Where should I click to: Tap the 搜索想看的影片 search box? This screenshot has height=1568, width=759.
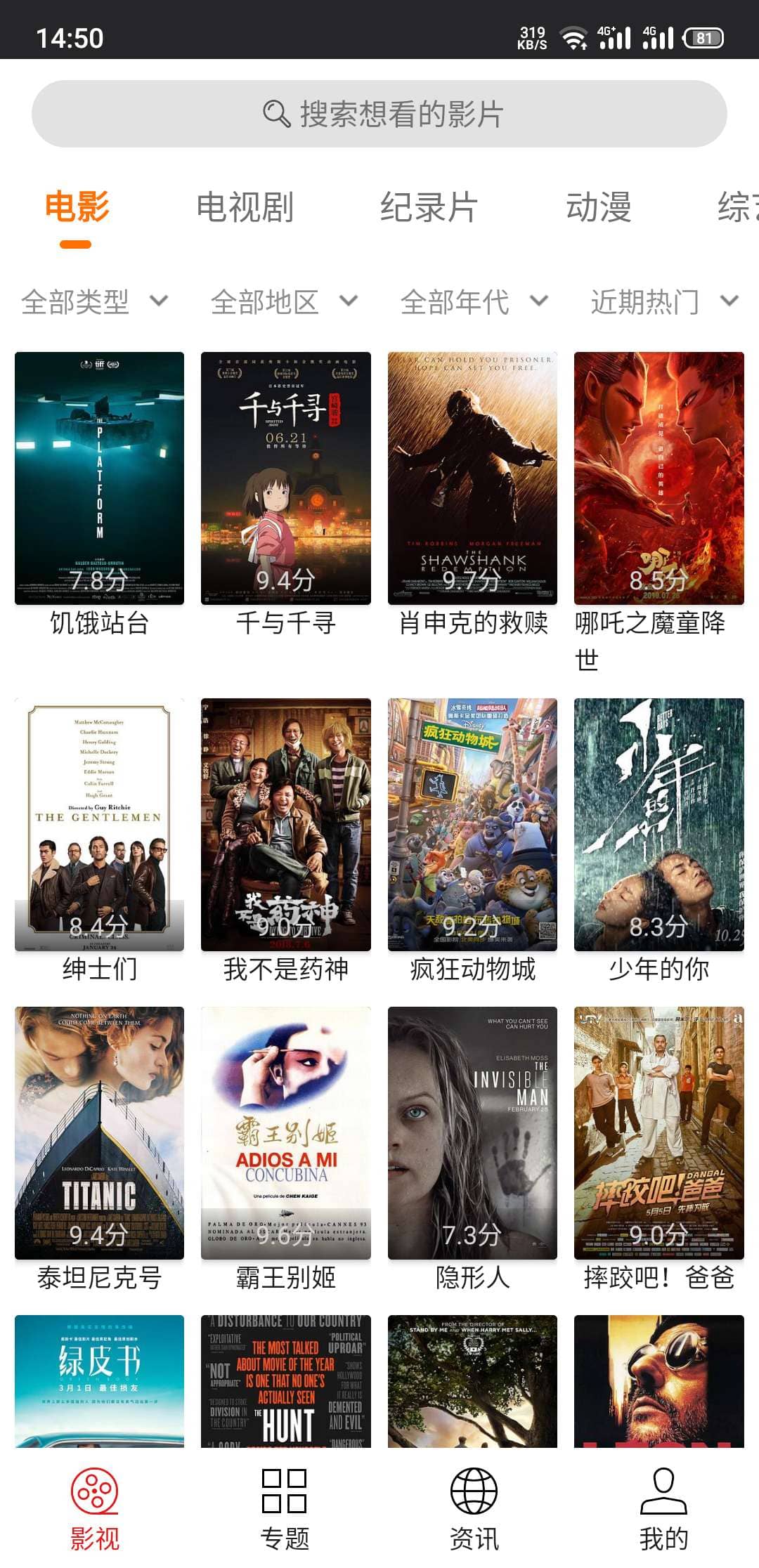379,114
